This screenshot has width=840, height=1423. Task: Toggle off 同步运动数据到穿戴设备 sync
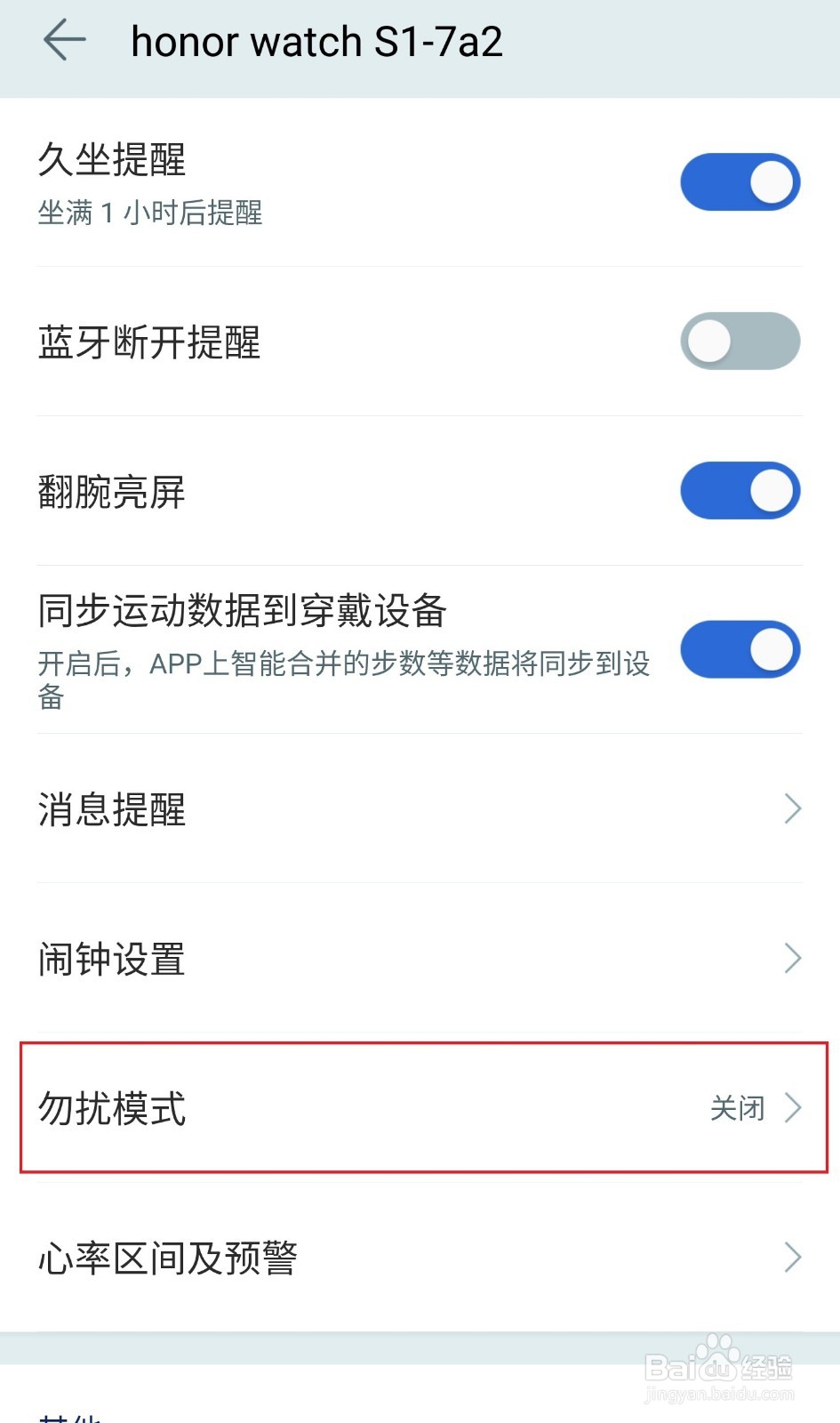(x=740, y=648)
